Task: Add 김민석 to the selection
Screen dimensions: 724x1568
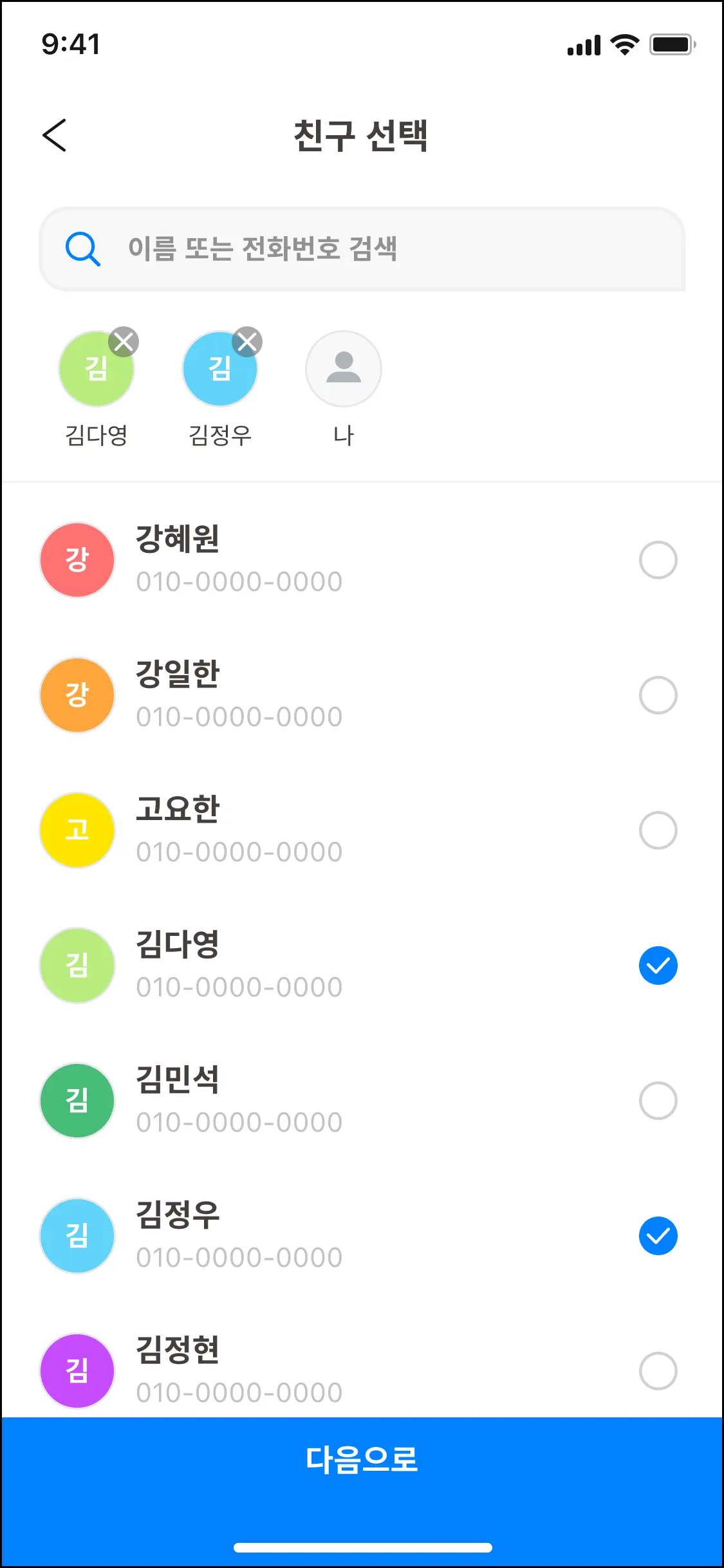Action: coord(658,1101)
